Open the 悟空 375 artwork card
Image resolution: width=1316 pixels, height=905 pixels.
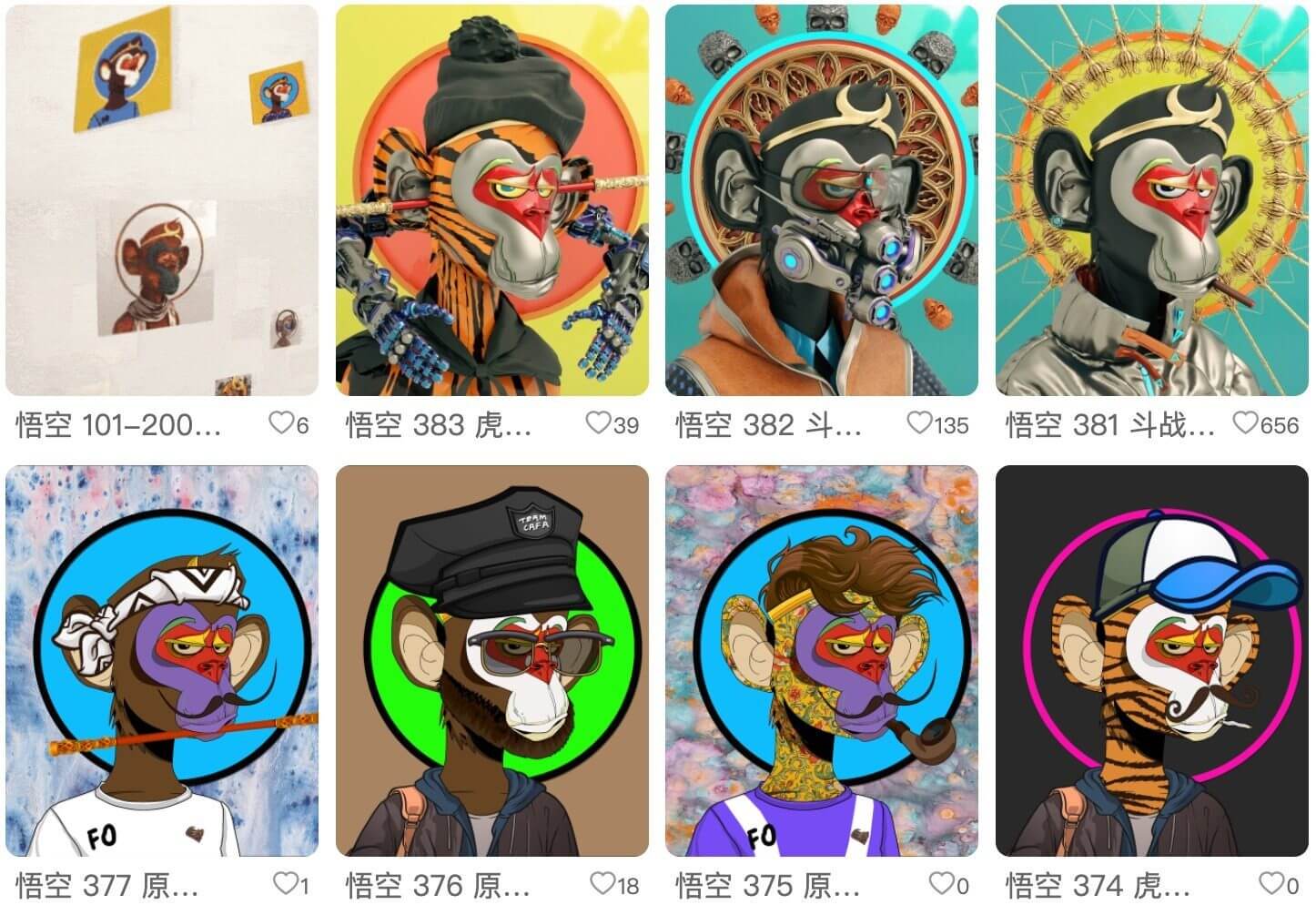pos(821,660)
